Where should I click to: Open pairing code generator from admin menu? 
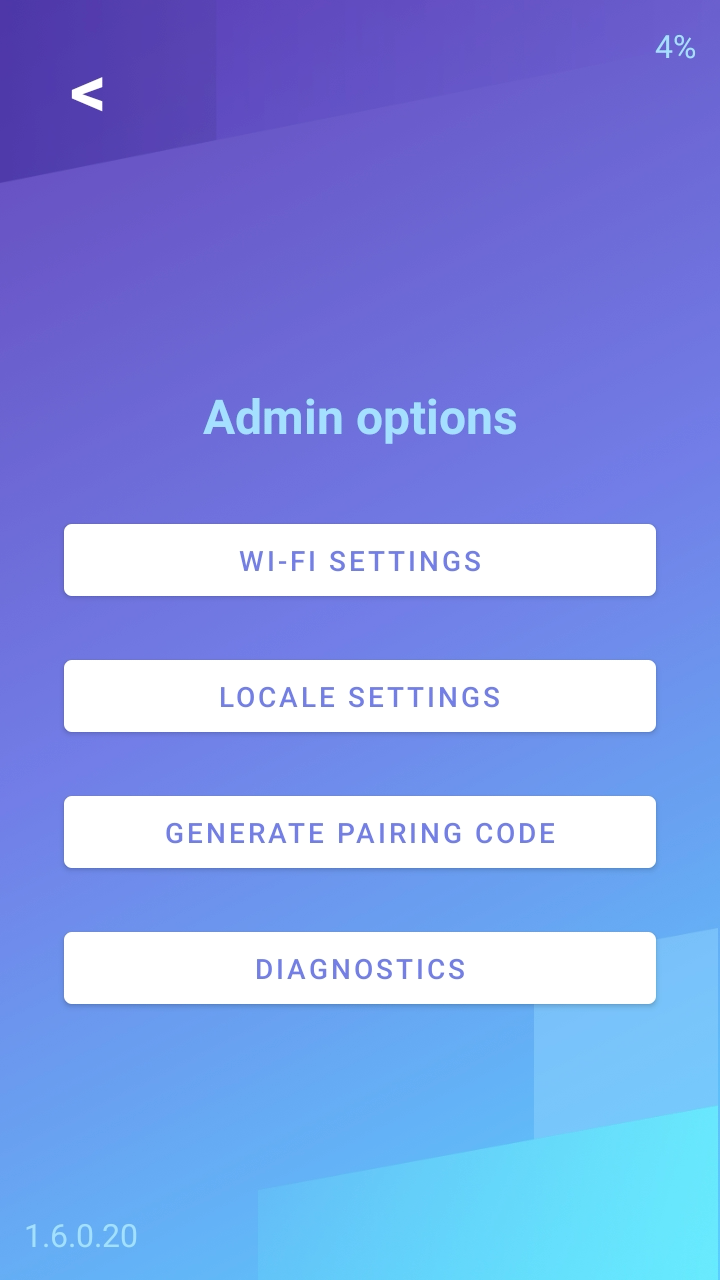click(x=360, y=832)
